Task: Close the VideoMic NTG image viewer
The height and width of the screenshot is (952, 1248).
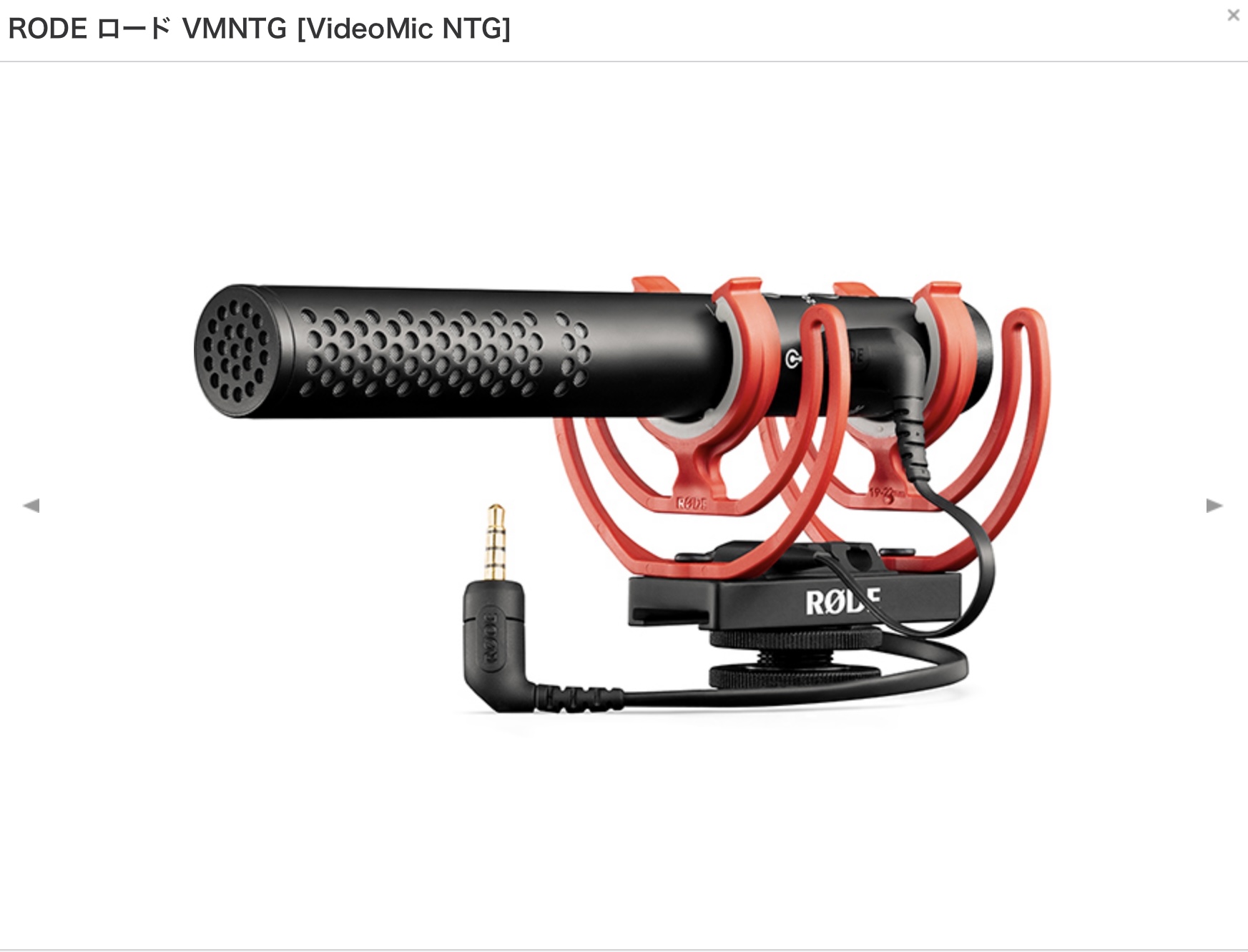Action: pyautogui.click(x=1233, y=15)
